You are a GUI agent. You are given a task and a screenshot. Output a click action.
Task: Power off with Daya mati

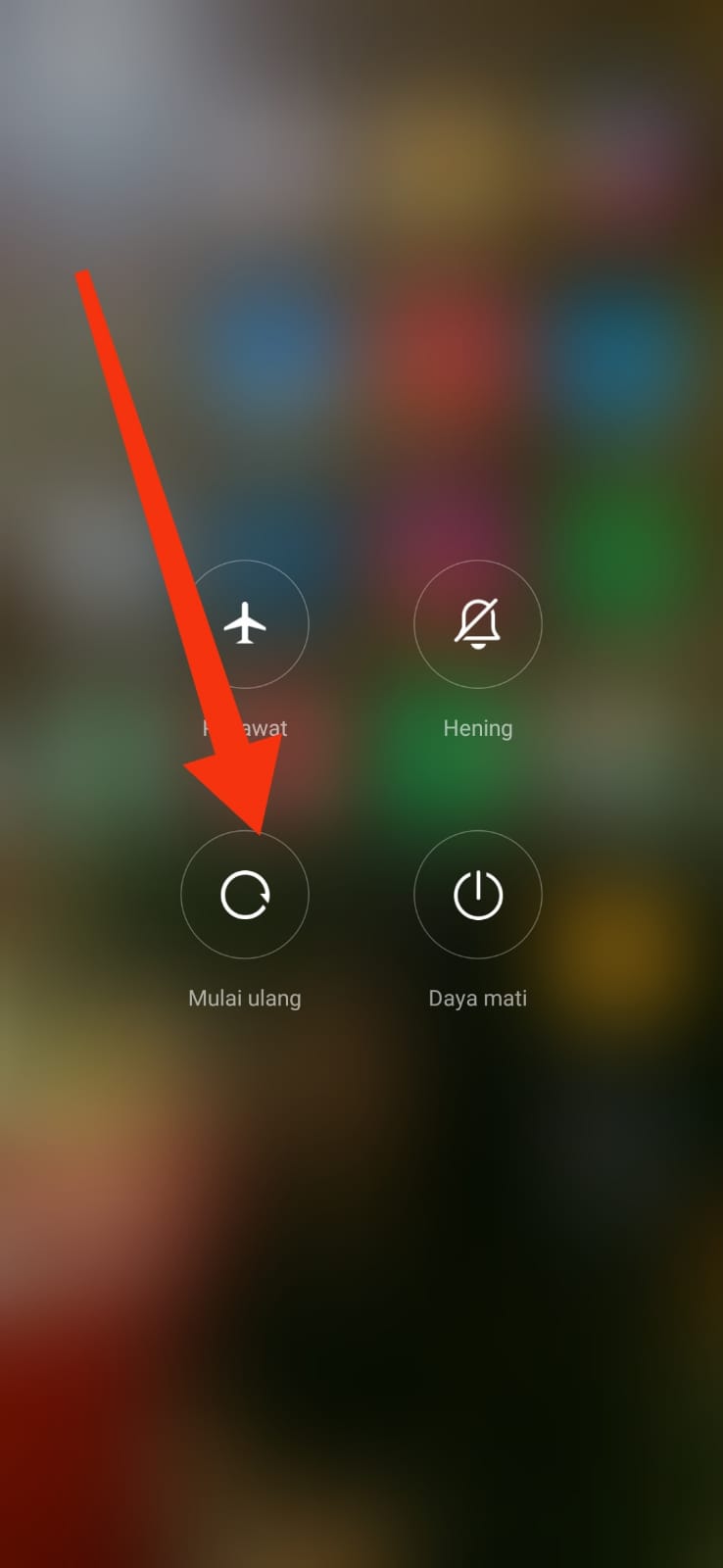(477, 895)
